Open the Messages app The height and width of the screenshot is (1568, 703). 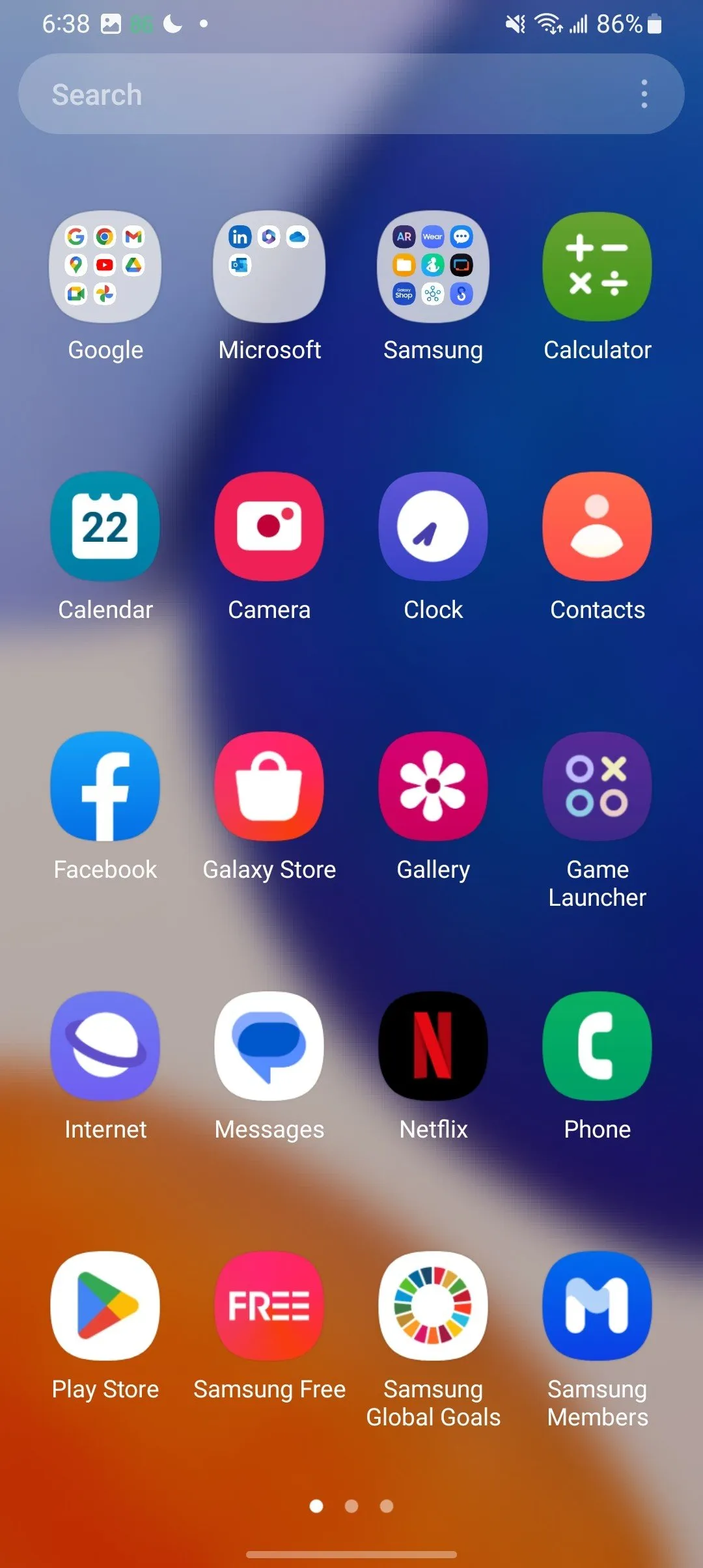(269, 1046)
